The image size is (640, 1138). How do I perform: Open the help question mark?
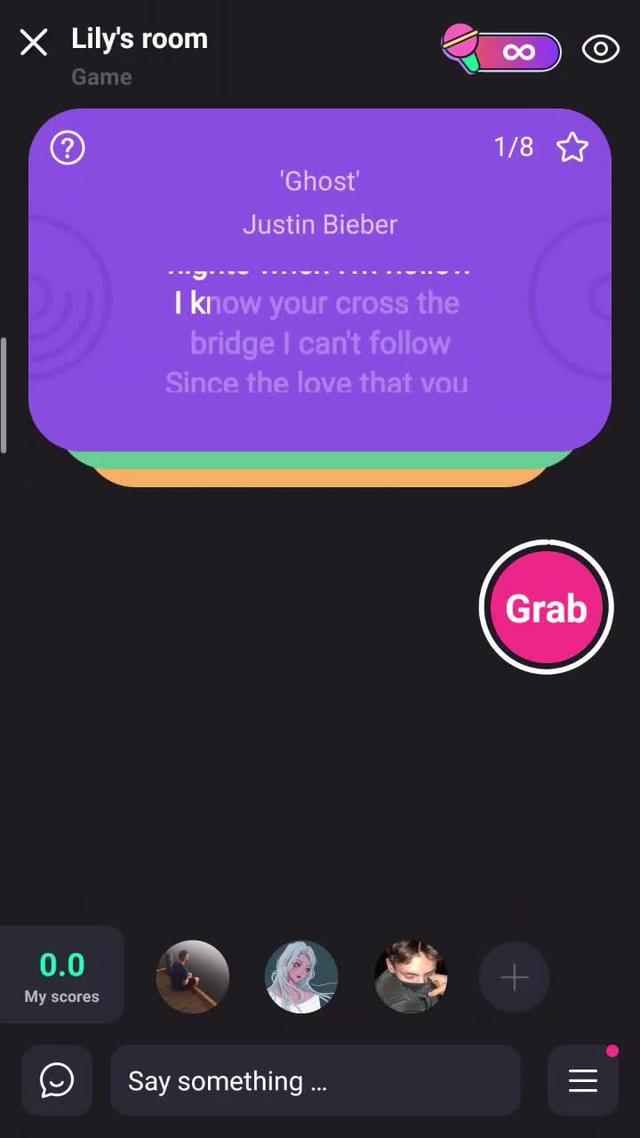coord(67,148)
